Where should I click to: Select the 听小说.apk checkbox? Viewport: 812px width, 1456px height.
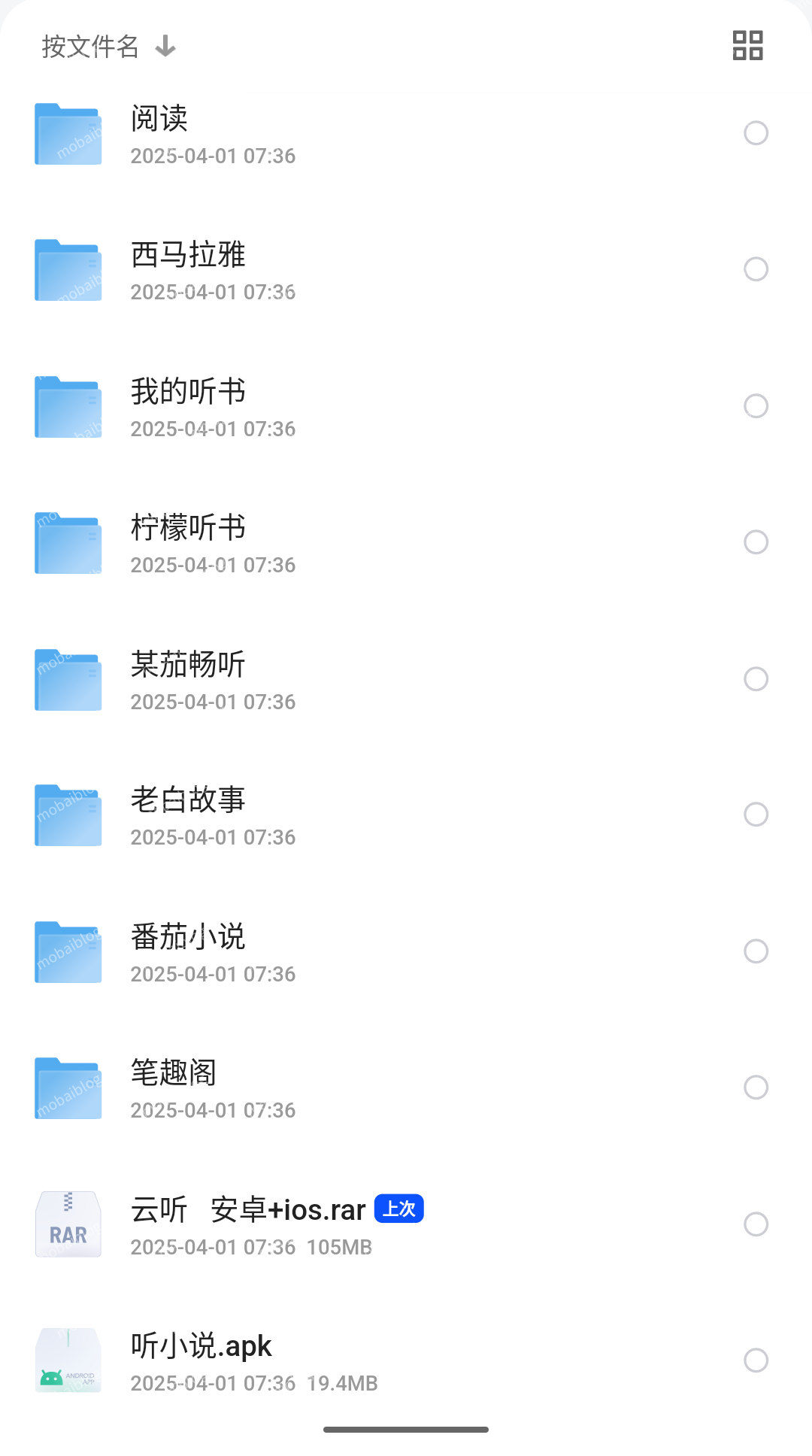(755, 1360)
